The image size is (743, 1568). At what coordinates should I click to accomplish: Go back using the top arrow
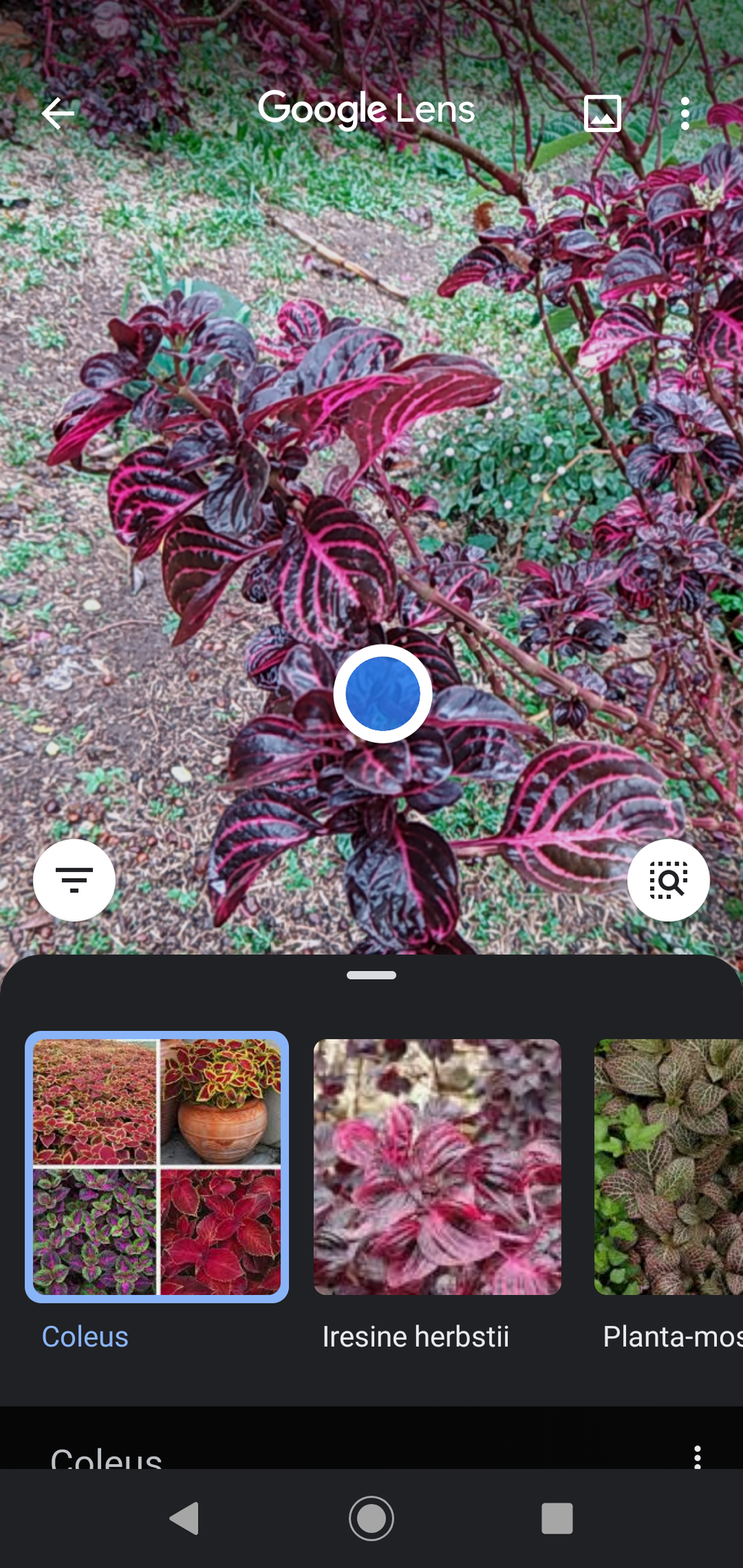pos(58,113)
